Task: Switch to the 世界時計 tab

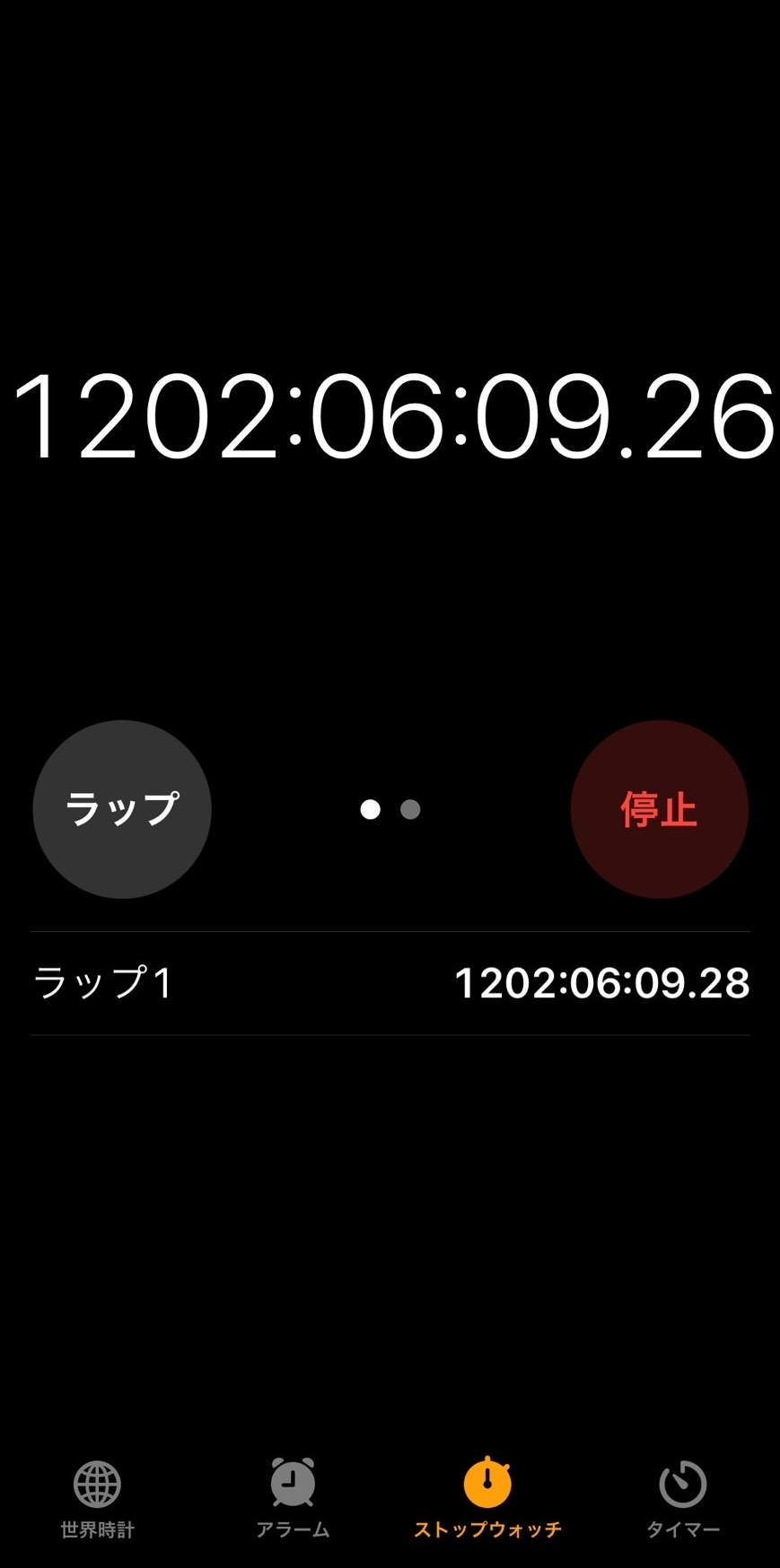Action: 97,1500
